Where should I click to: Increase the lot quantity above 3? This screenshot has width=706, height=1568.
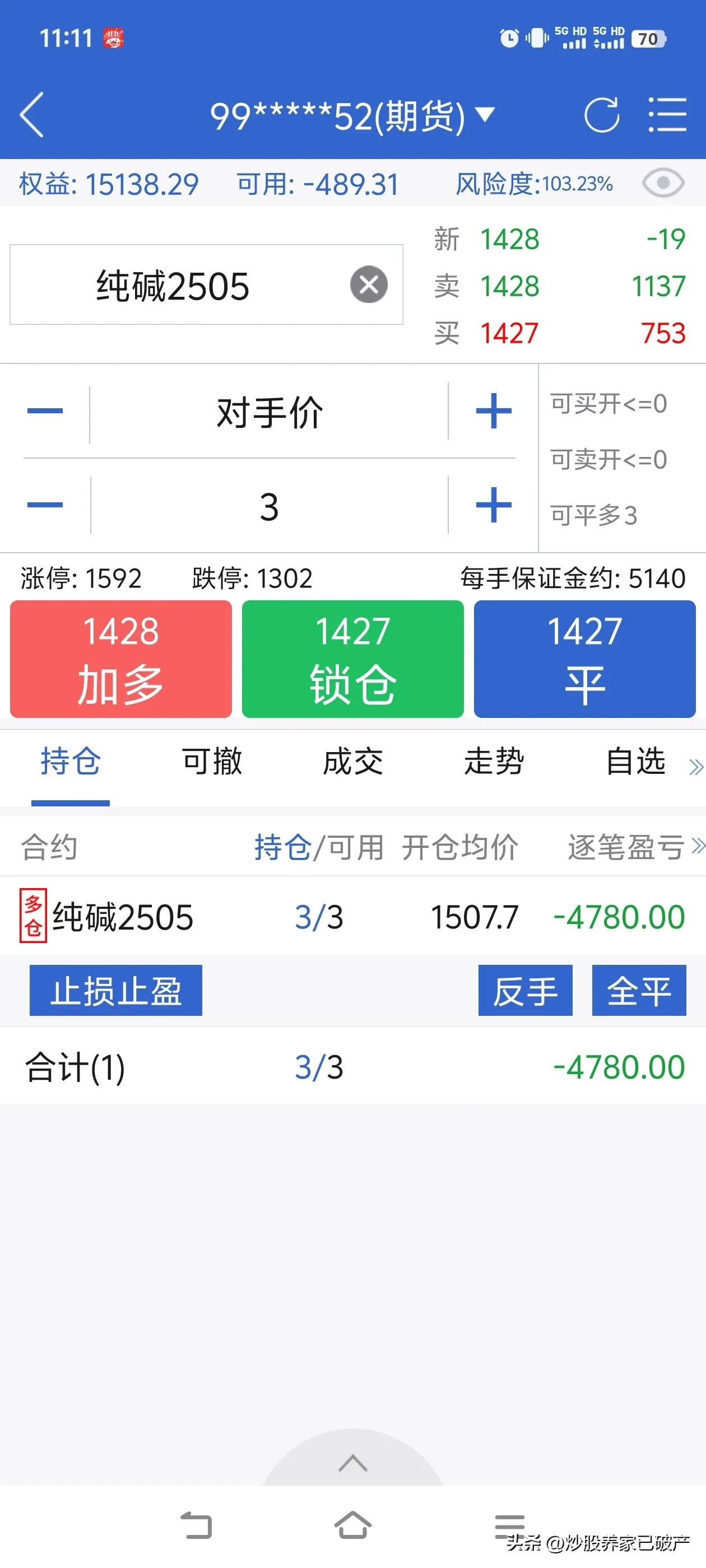494,505
